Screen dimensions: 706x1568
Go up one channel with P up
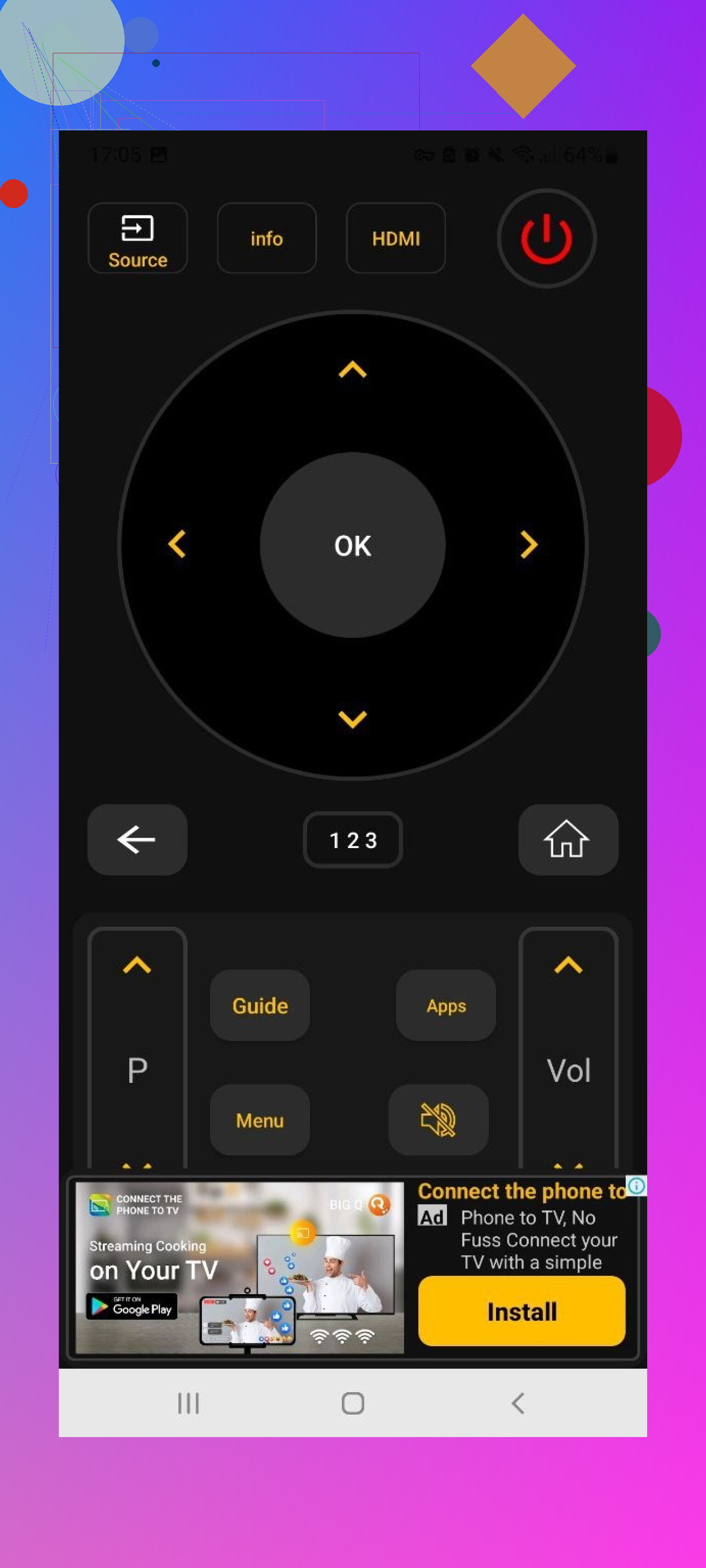click(x=137, y=965)
